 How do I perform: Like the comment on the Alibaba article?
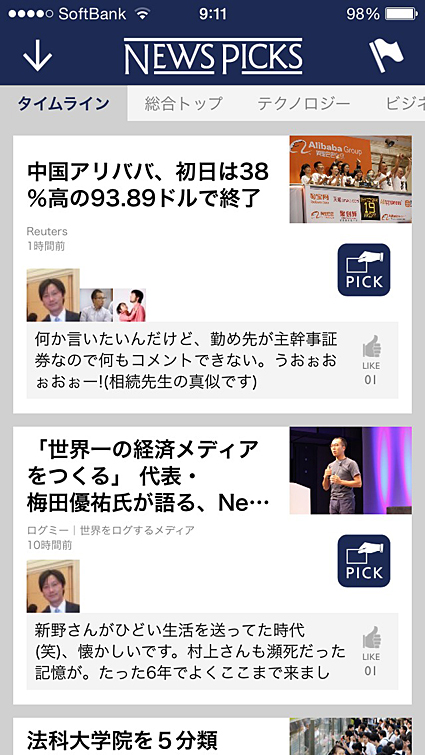[x=371, y=360]
